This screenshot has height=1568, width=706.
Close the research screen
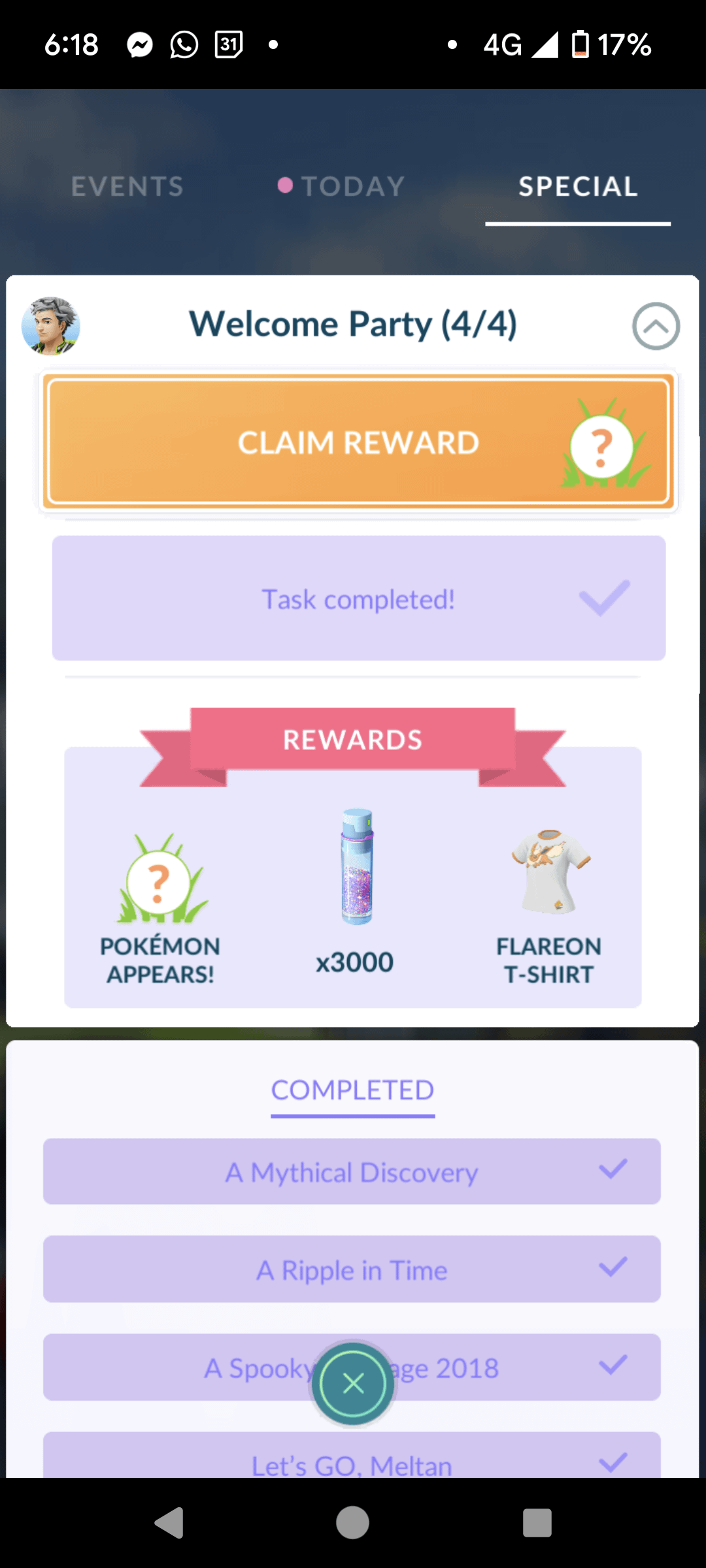pyautogui.click(x=353, y=1383)
